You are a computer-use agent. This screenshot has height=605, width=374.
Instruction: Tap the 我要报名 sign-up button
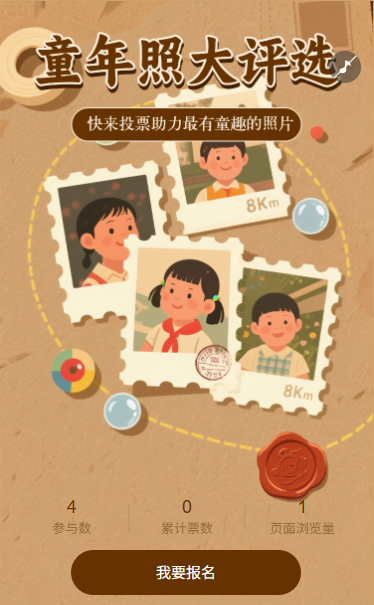pyautogui.click(x=186, y=572)
